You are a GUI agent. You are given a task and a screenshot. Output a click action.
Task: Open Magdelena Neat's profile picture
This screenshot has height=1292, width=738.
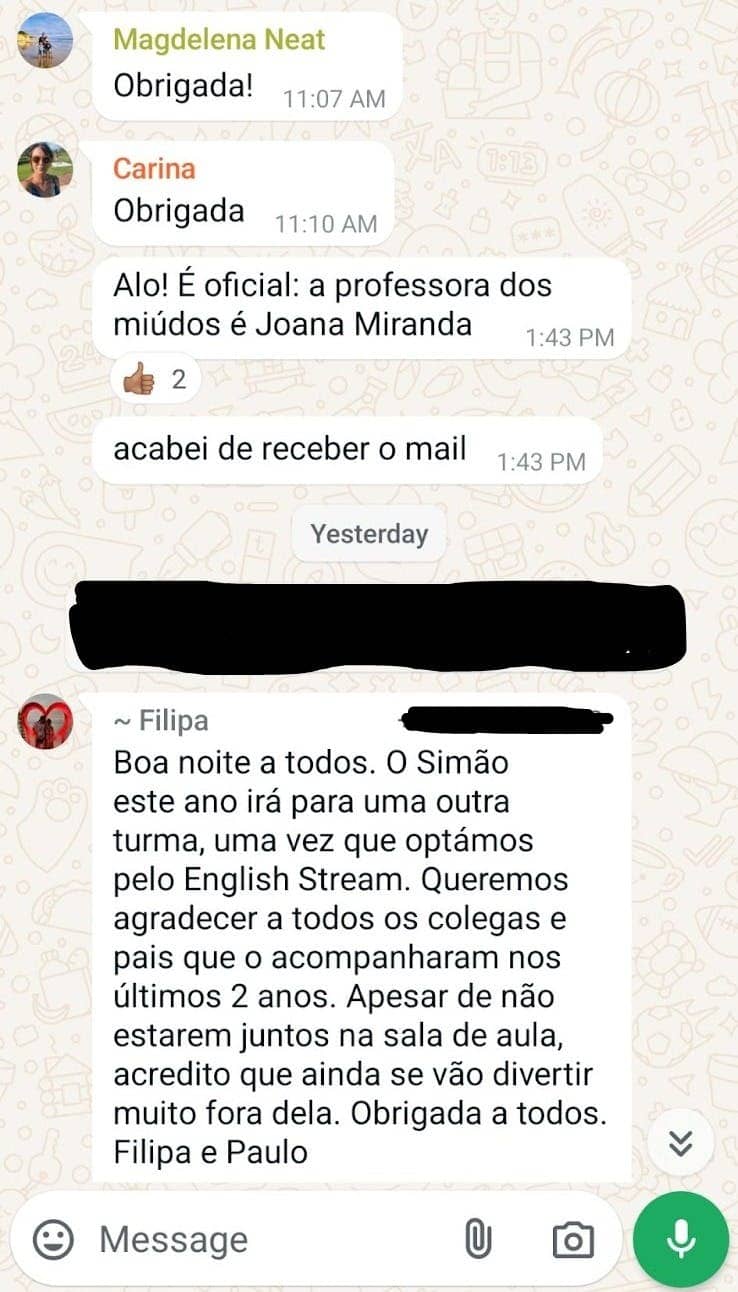pyautogui.click(x=45, y=41)
